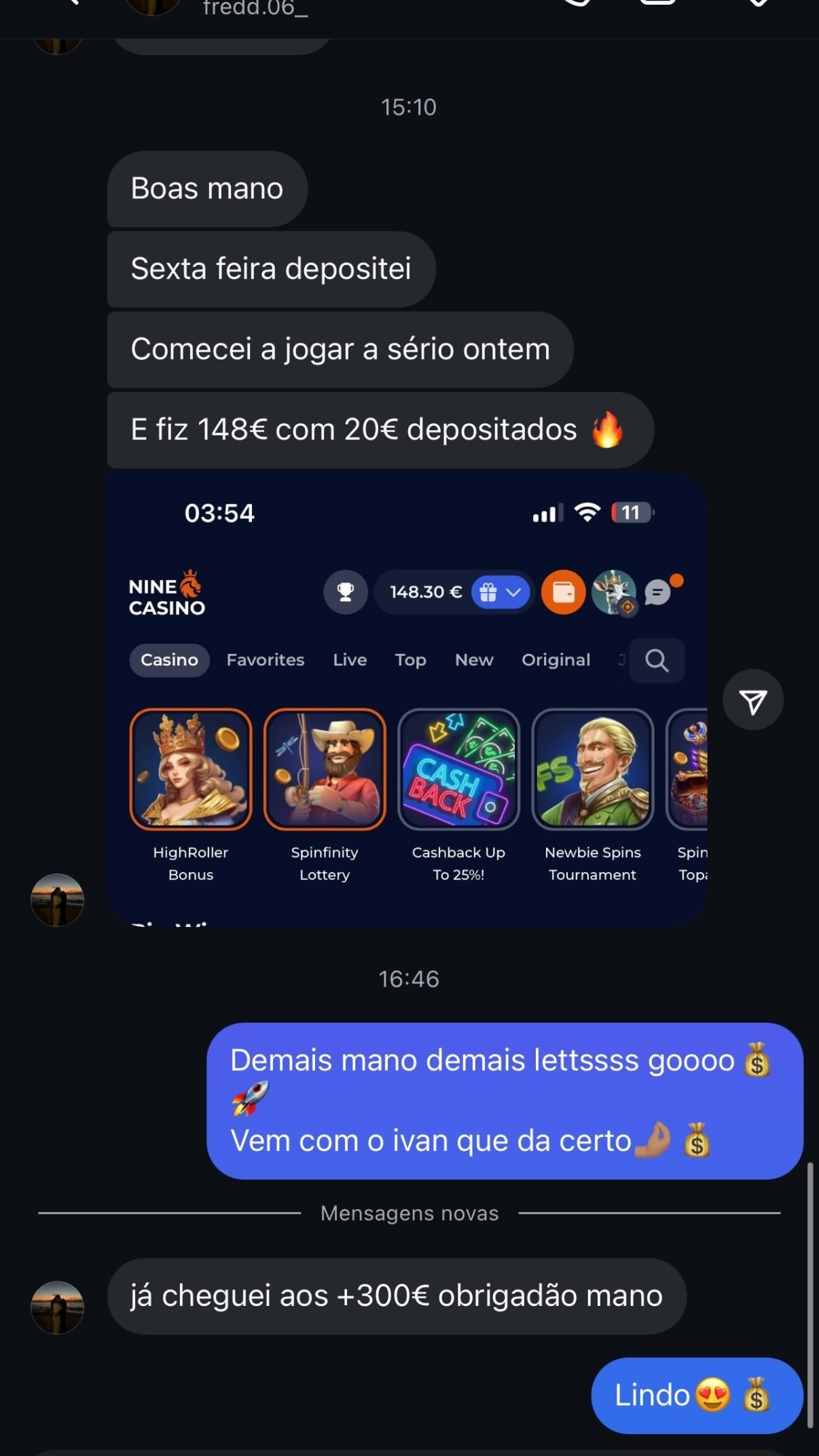Select the Live casino tab

click(349, 659)
